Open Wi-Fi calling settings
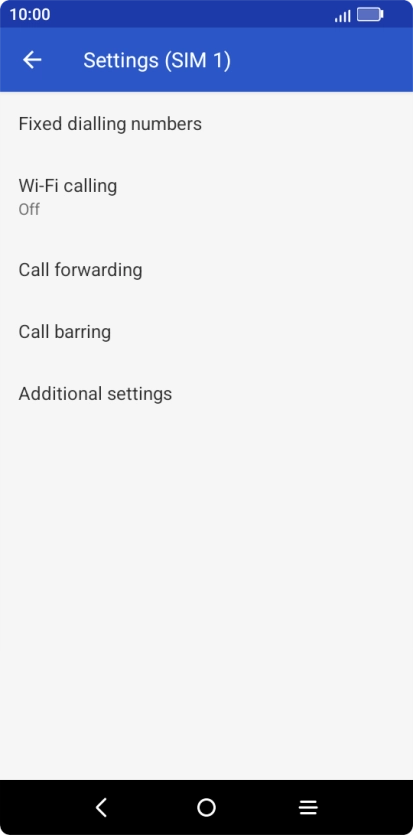 206,197
